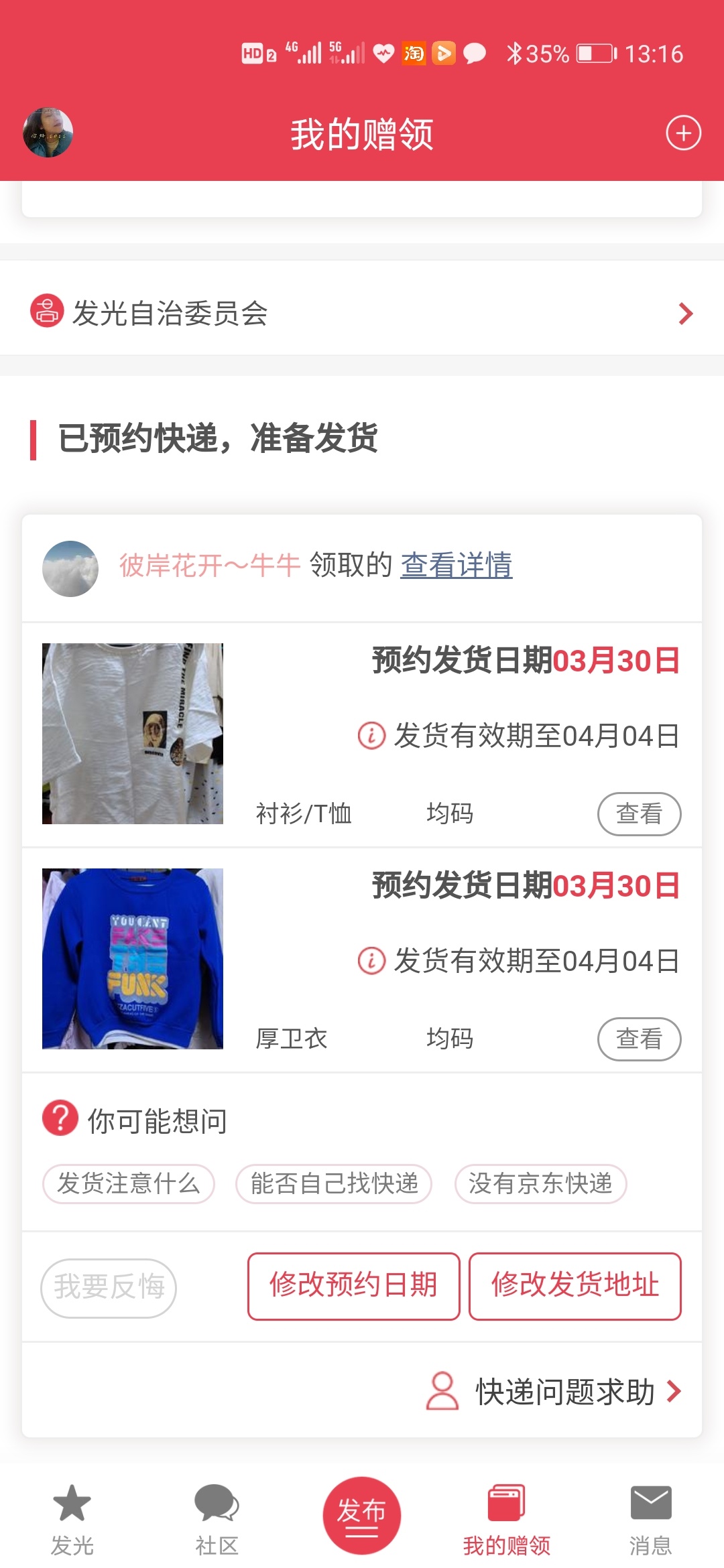Open the 查看详情 link
Screen dimensions: 724x1568
(457, 566)
